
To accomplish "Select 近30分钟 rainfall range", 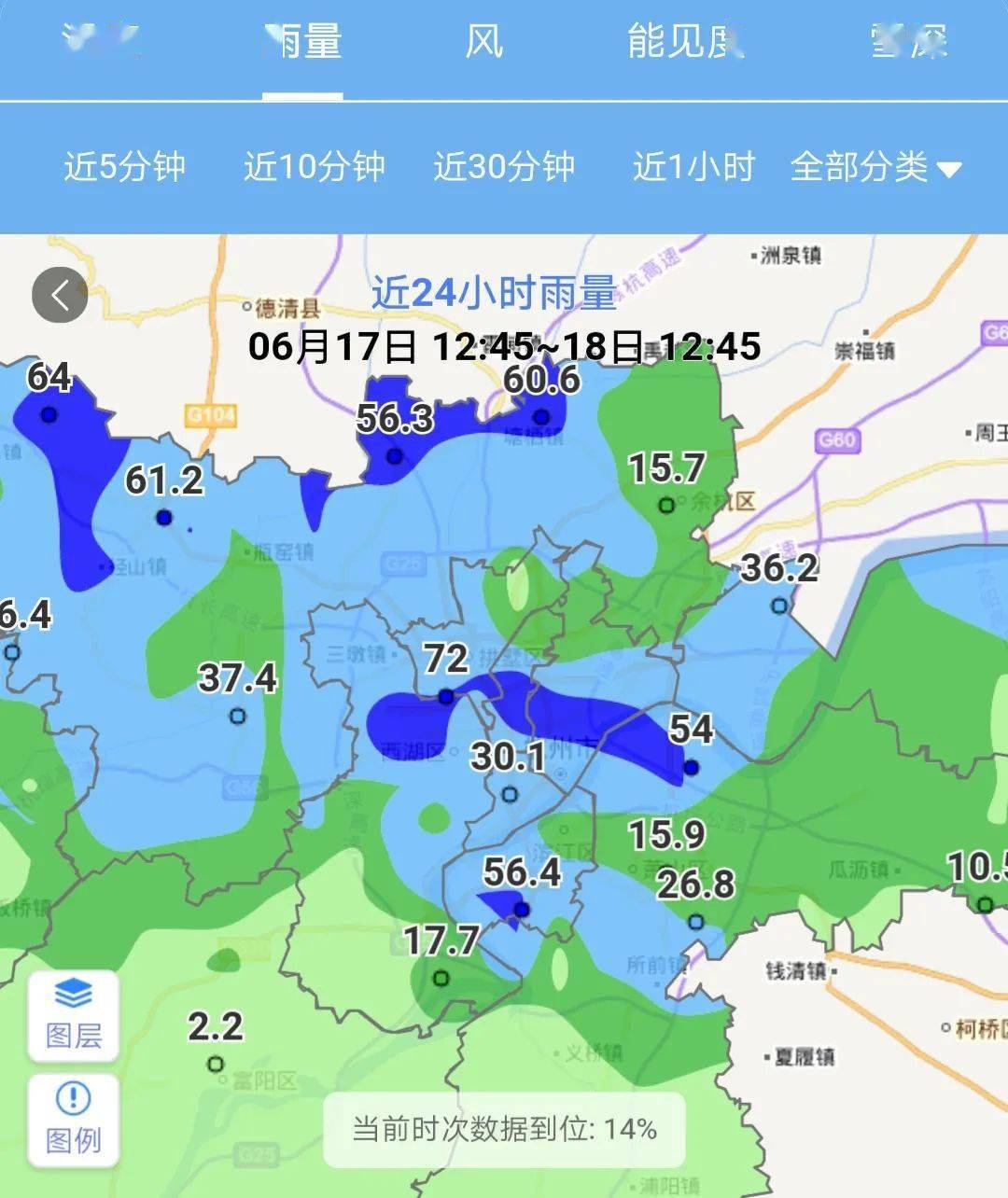I will (x=504, y=167).
